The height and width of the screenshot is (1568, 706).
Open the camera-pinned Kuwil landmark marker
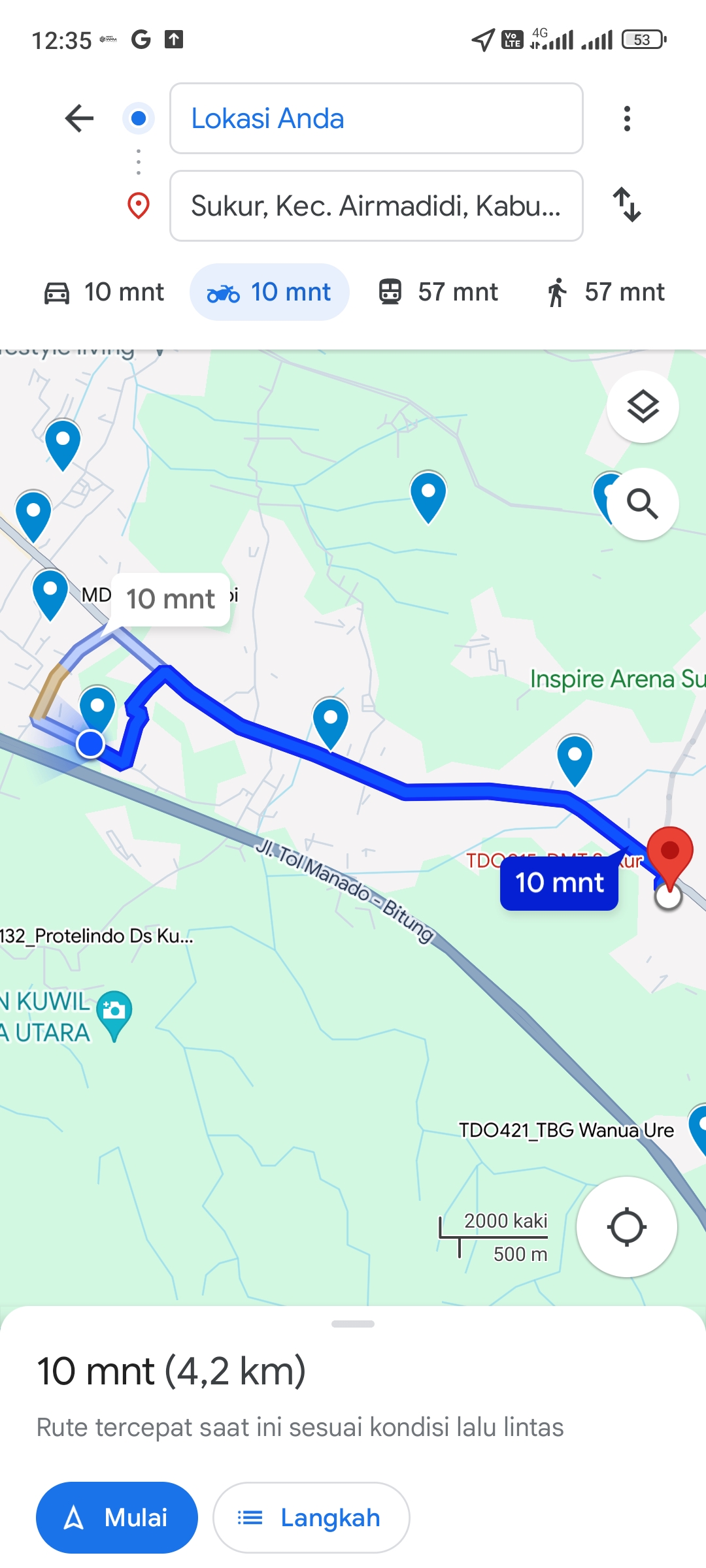tap(114, 1015)
